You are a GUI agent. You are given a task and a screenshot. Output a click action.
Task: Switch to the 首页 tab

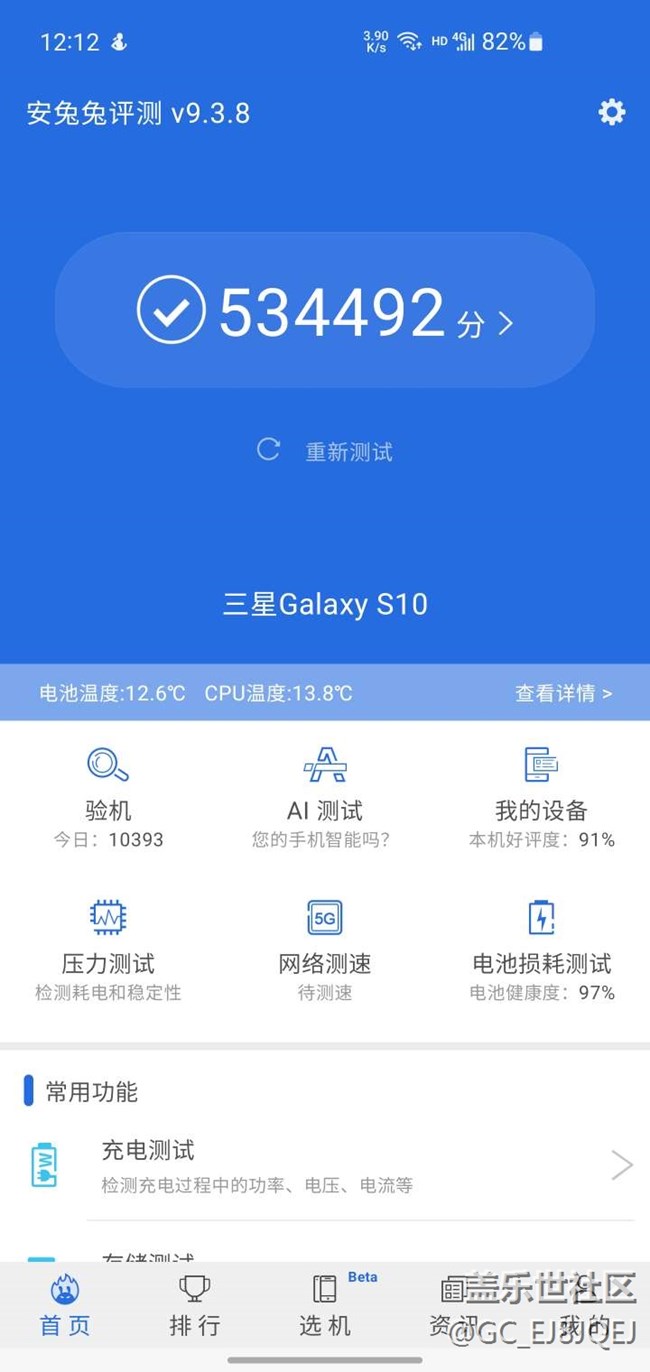click(65, 1306)
